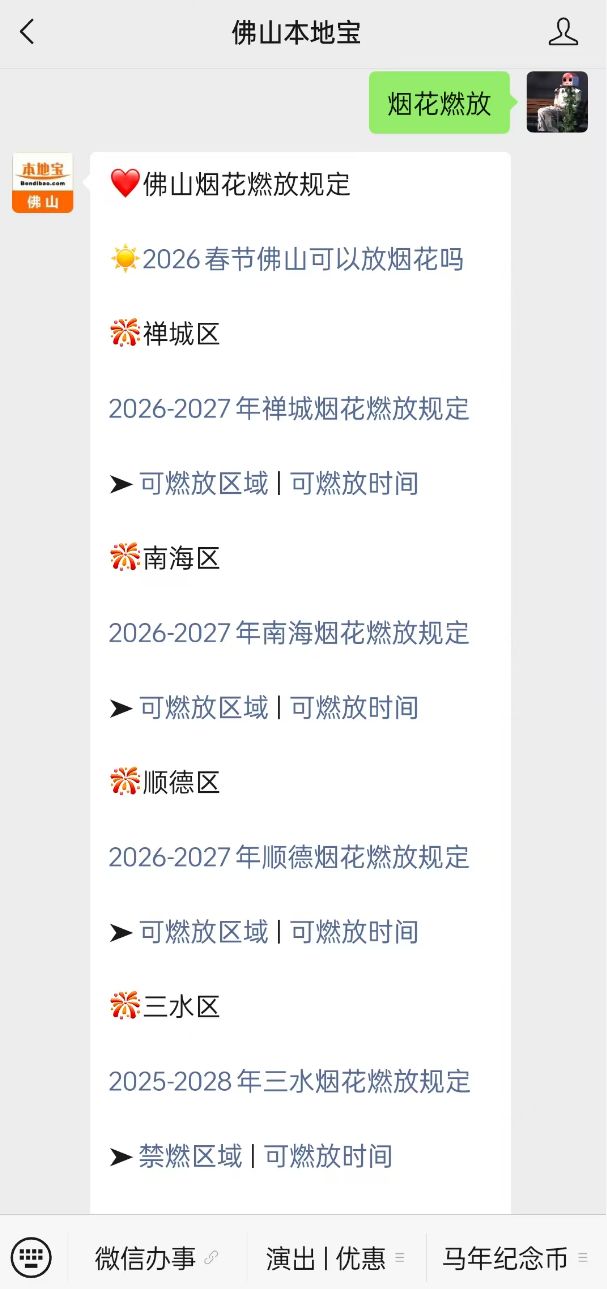View 顺德区 可燃放区域
607x1289 pixels.
point(204,931)
